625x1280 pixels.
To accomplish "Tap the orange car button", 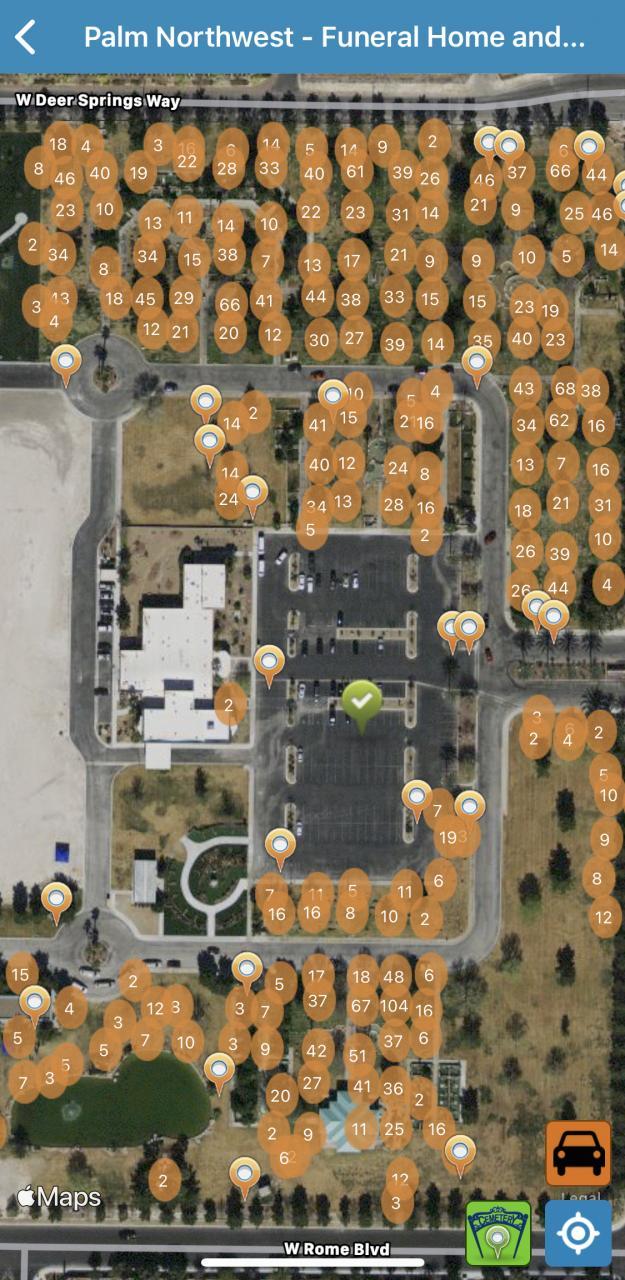I will (578, 1153).
